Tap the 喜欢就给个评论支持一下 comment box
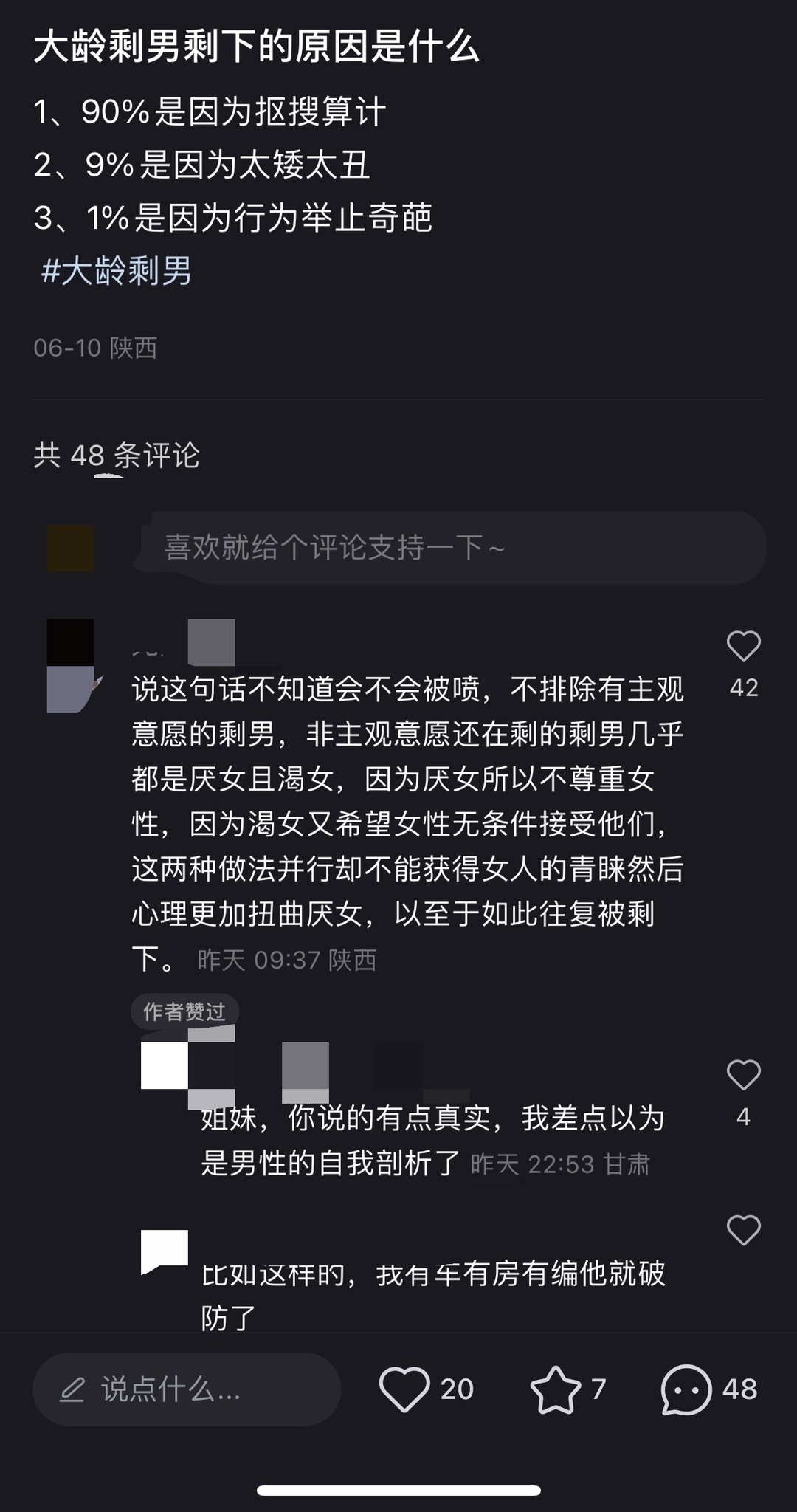Viewport: 797px width, 1512px height. (452, 548)
